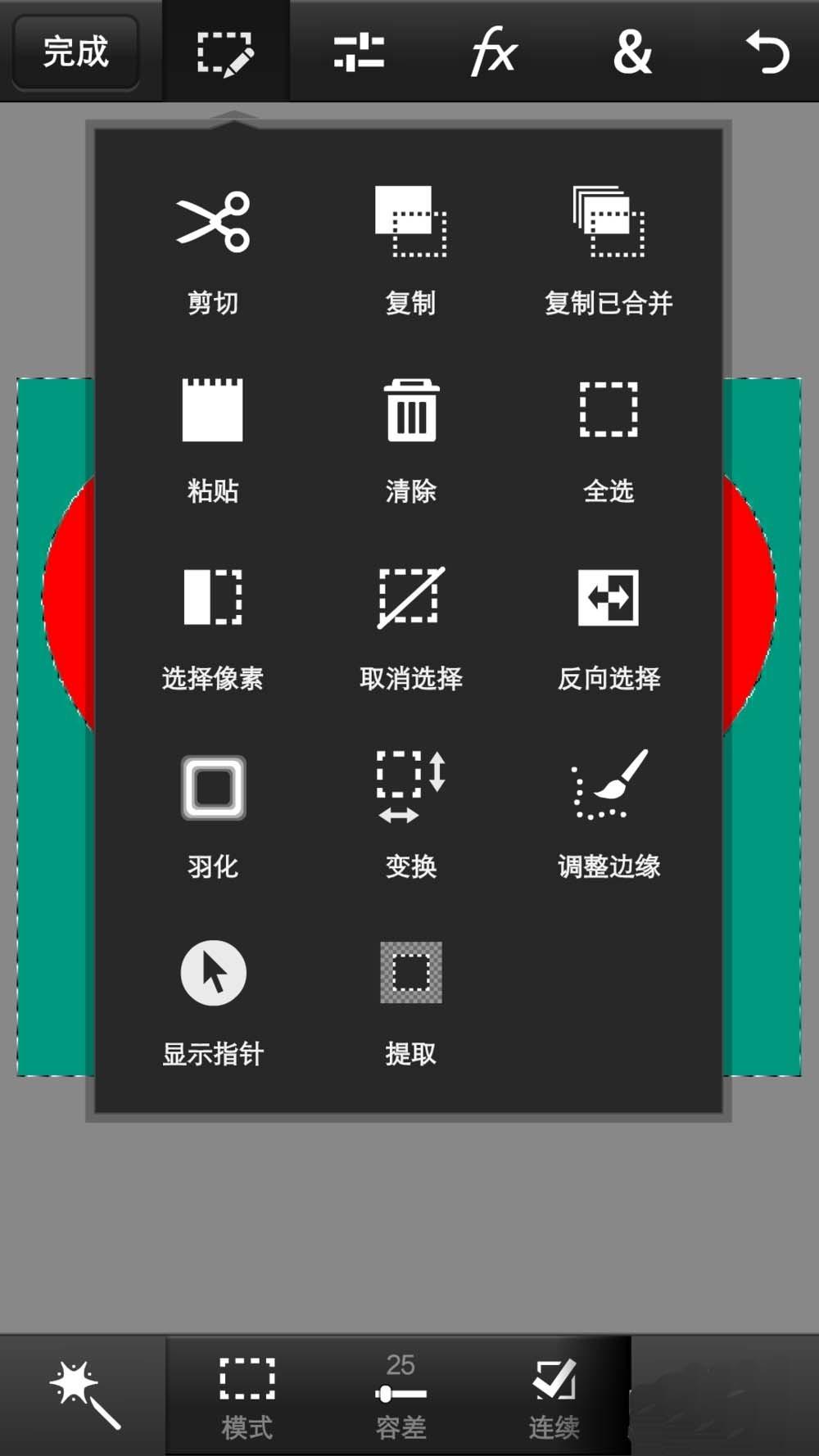Choose the Extract (提取) option
This screenshot has height=1456, width=819.
point(409,974)
